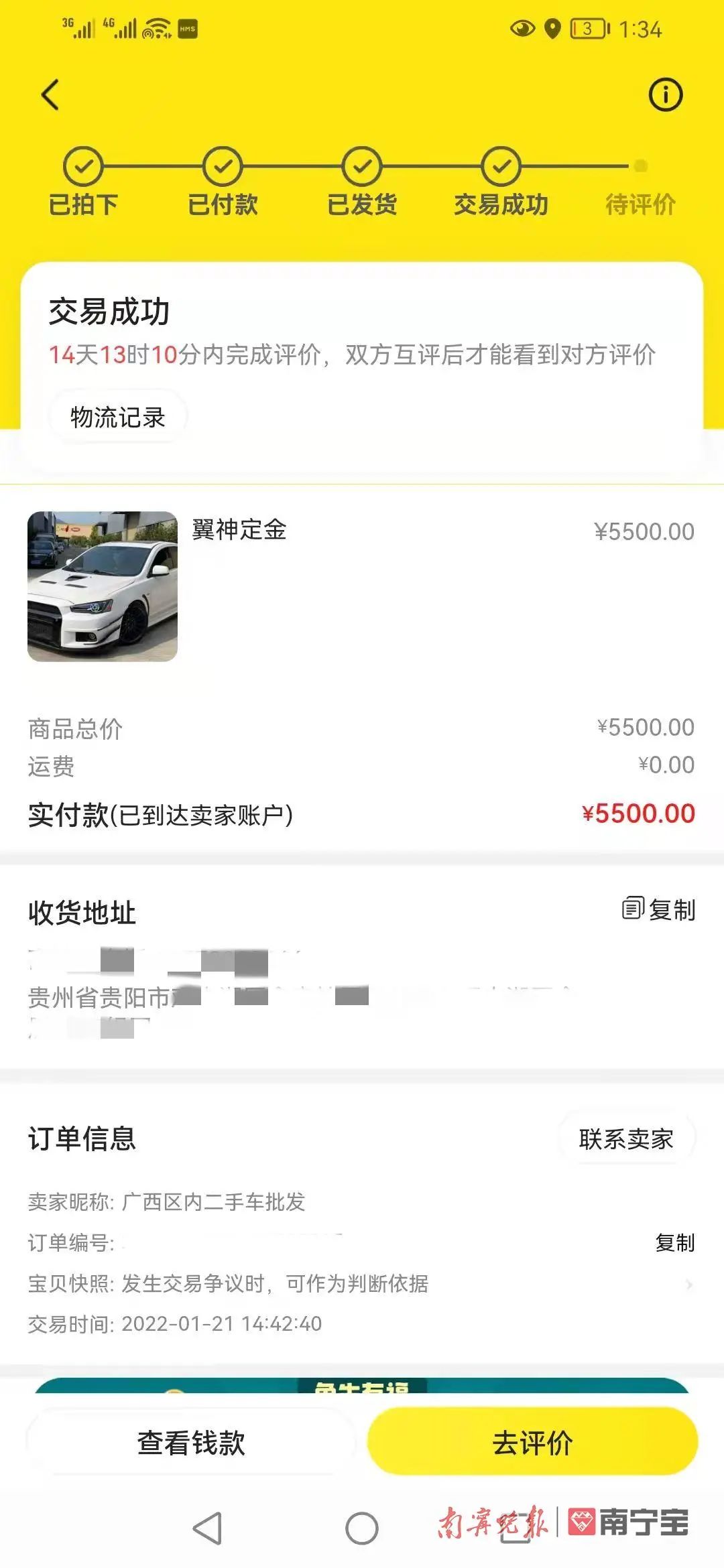
Task: Go to the home screen via circle button
Action: [x=362, y=1528]
